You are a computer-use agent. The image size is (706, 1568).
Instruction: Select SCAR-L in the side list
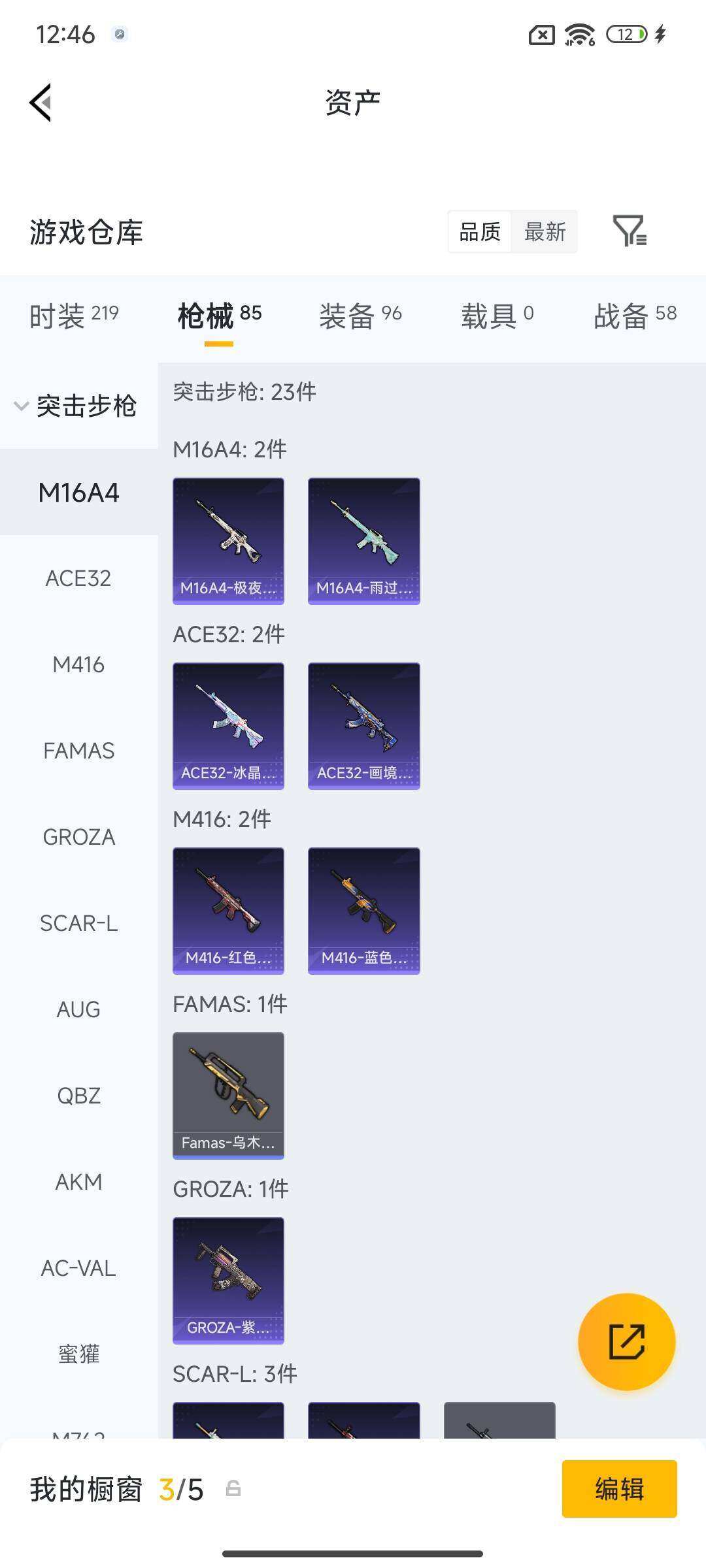pyautogui.click(x=78, y=923)
